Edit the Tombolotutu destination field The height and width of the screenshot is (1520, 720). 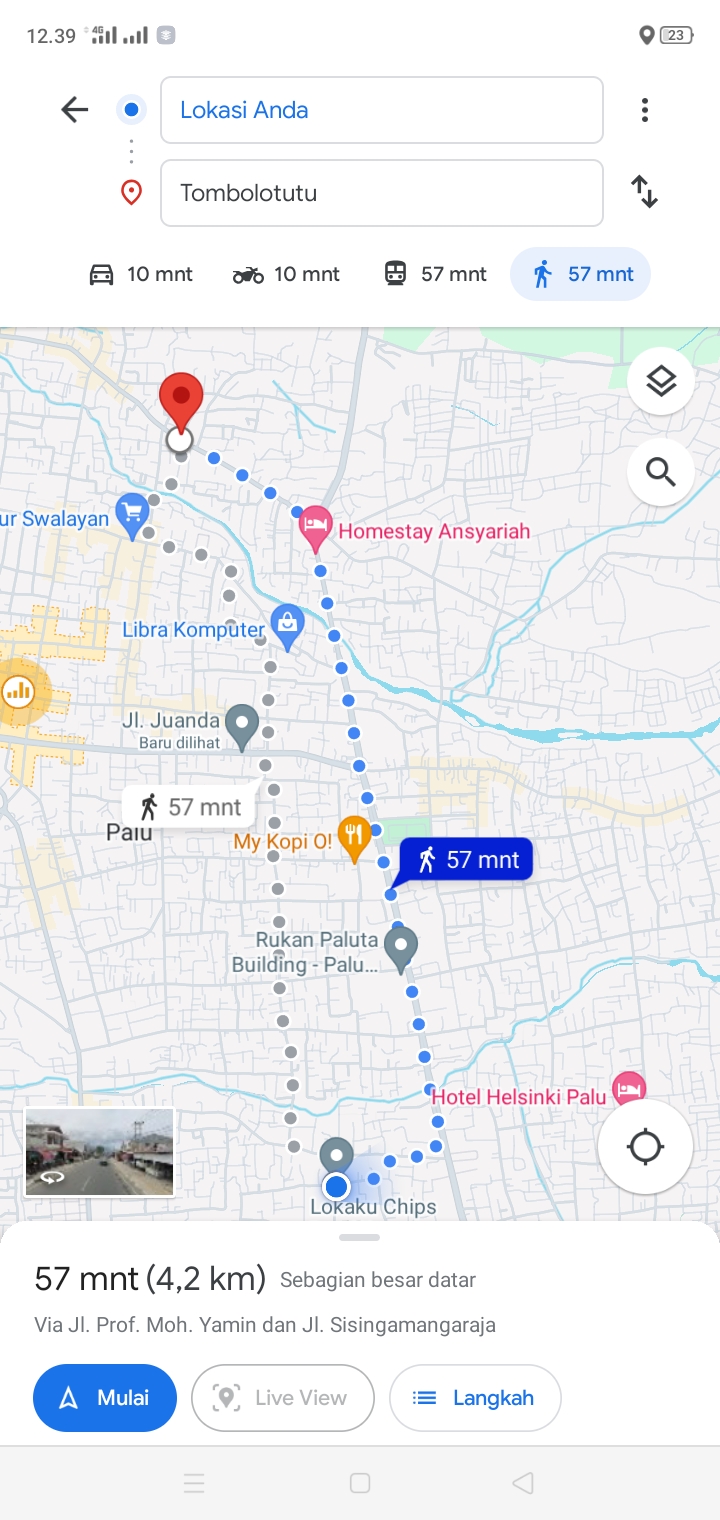382,193
